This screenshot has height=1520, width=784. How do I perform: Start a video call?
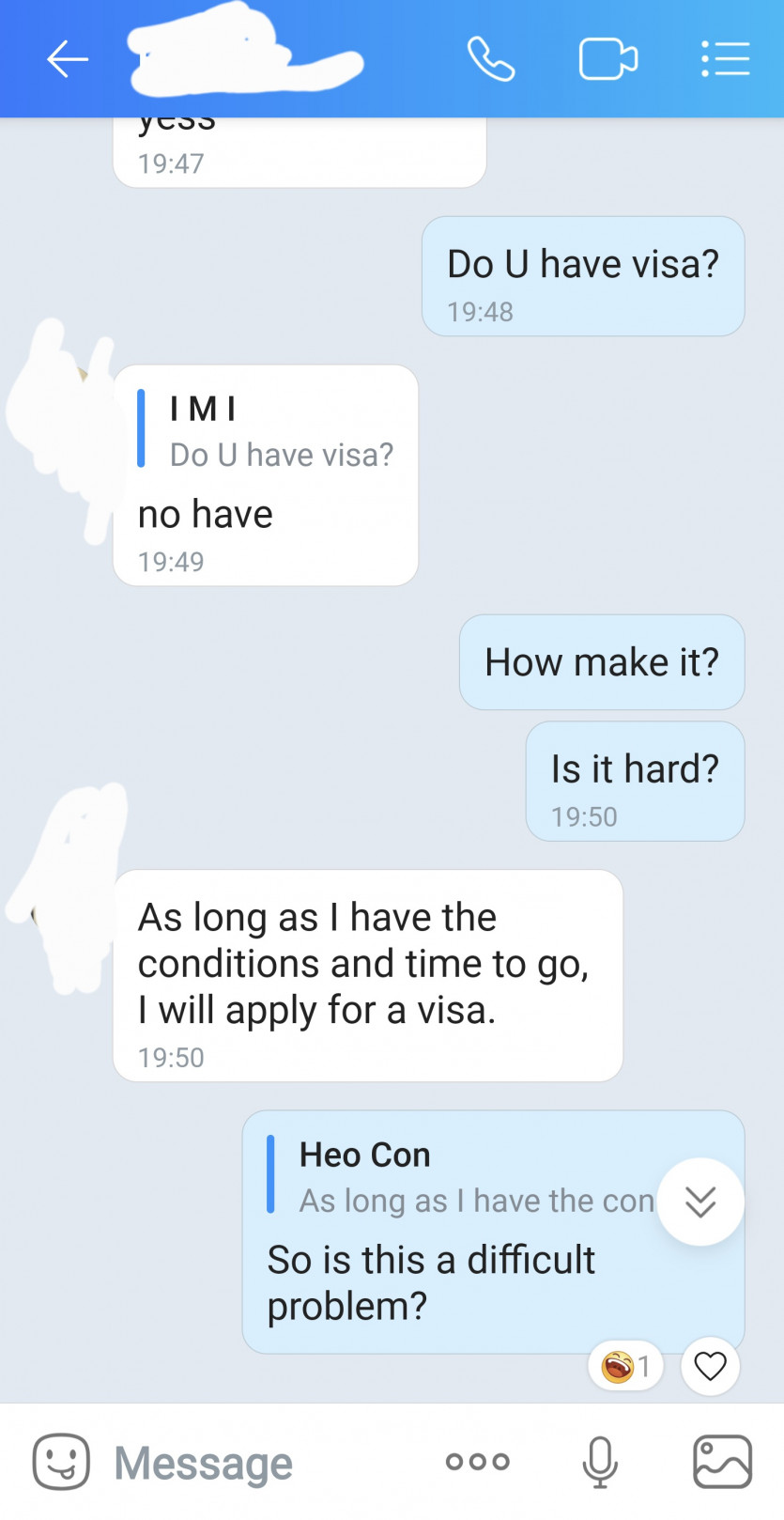coord(608,58)
